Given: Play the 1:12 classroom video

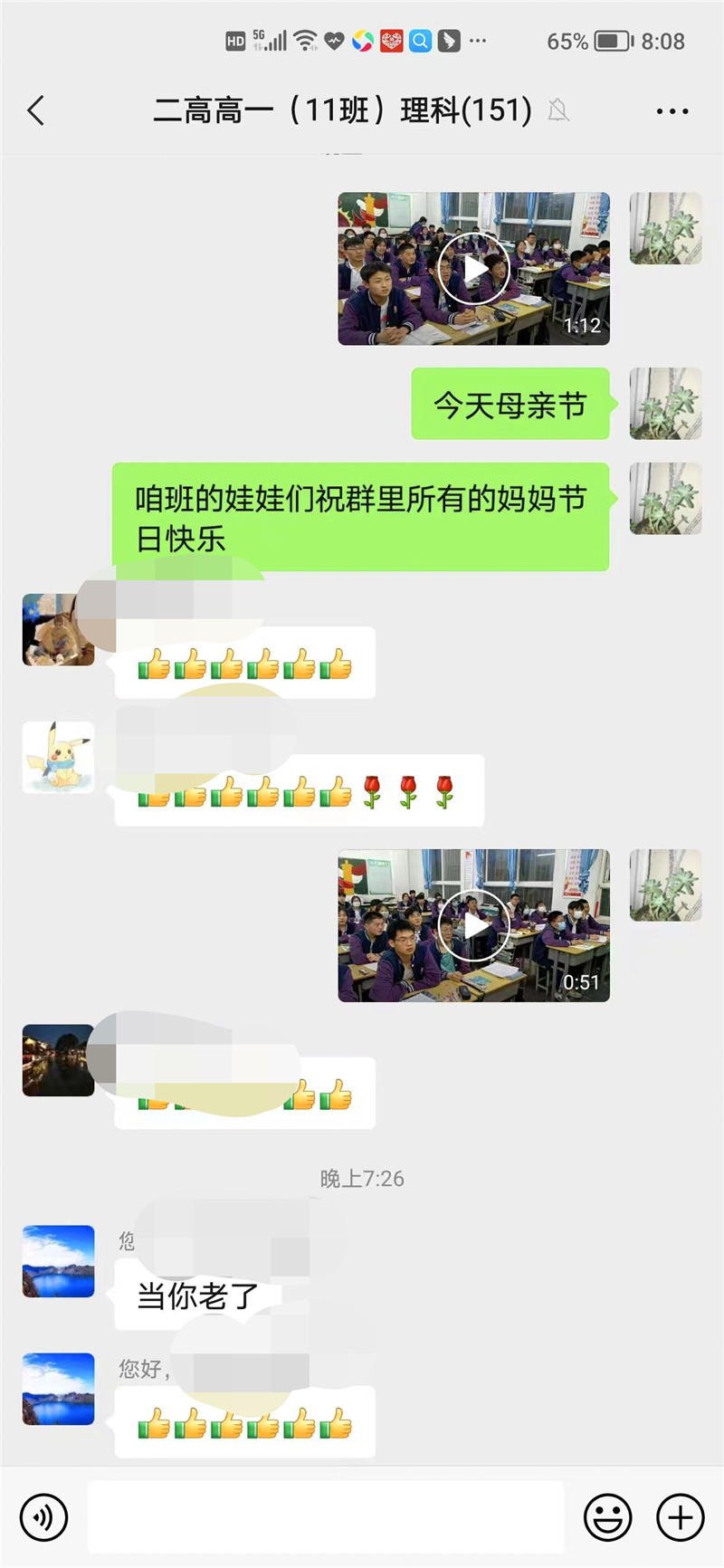Looking at the screenshot, I should [473, 269].
